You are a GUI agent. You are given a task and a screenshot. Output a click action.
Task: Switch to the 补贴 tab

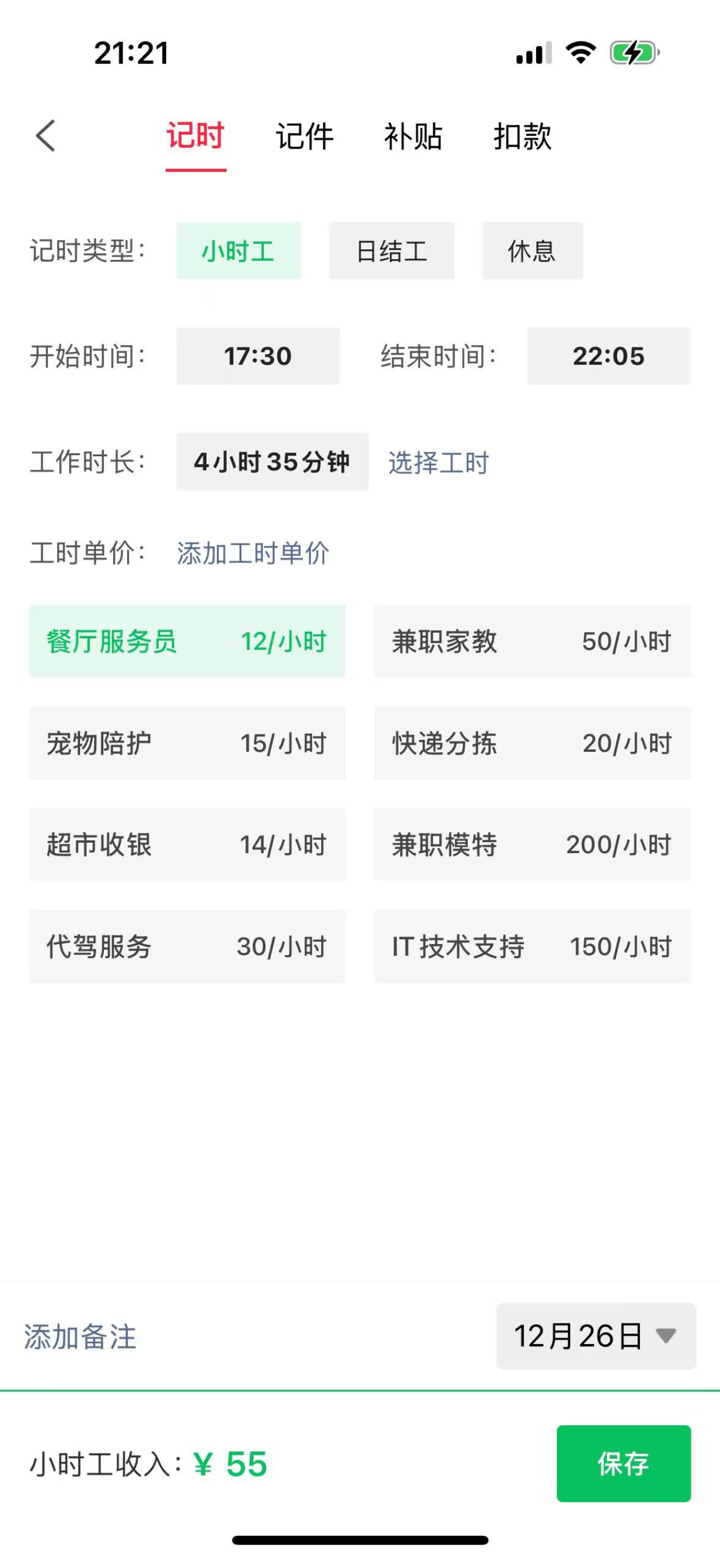pyautogui.click(x=414, y=137)
